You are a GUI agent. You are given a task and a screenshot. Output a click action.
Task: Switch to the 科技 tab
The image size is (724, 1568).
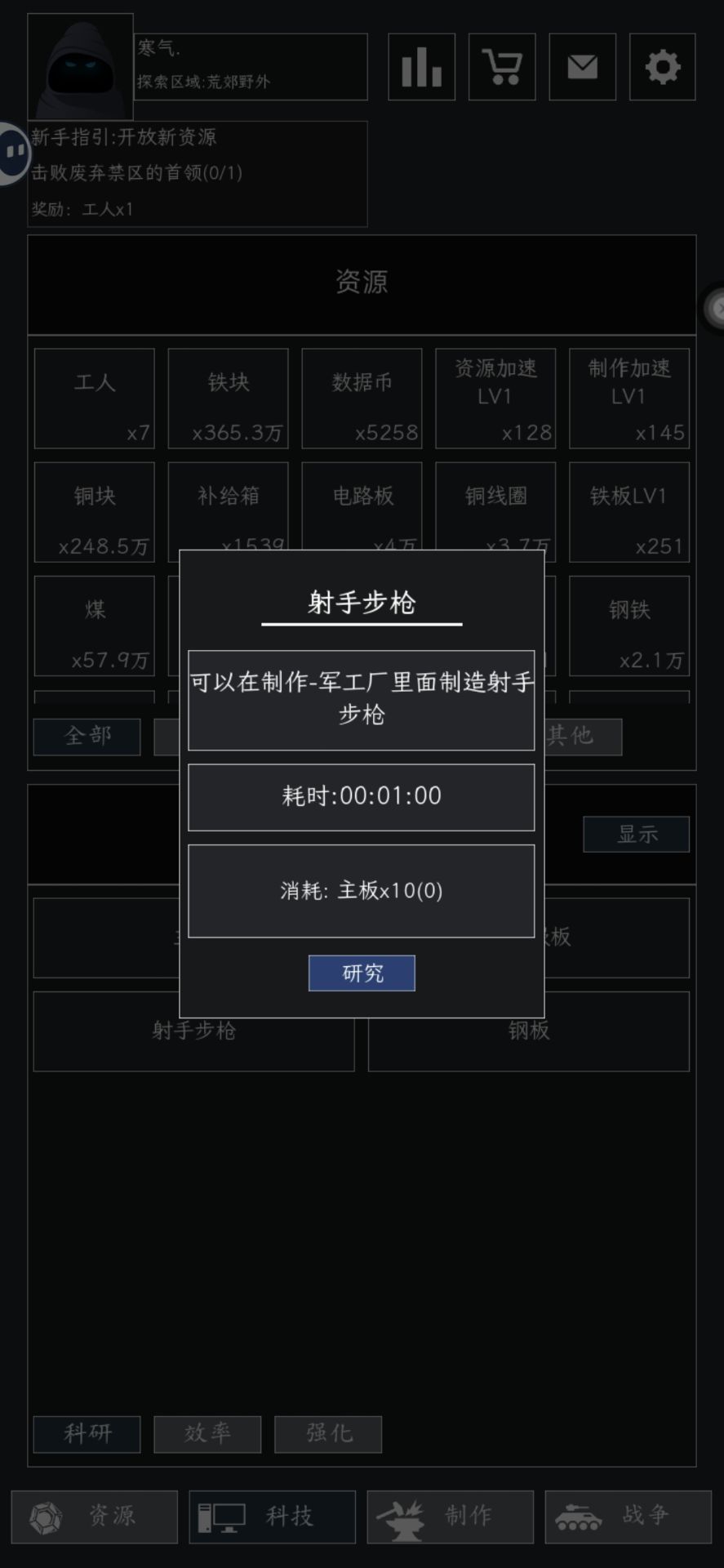pos(272,1517)
